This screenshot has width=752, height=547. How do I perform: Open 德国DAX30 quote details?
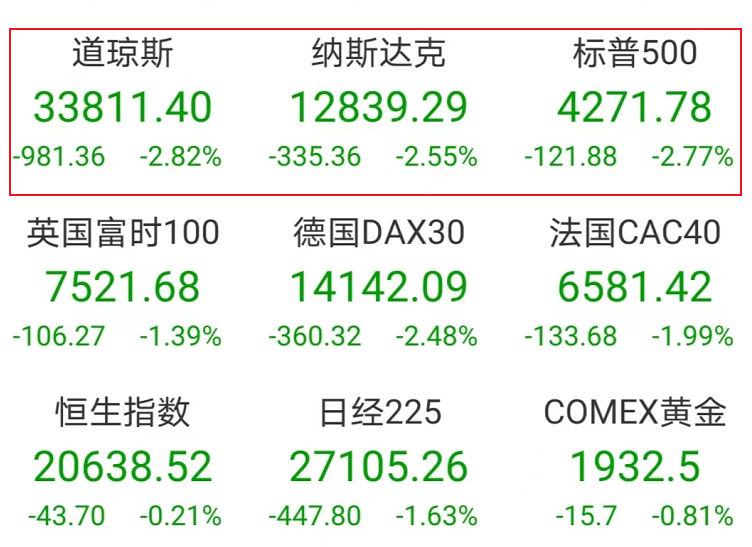[x=378, y=286]
